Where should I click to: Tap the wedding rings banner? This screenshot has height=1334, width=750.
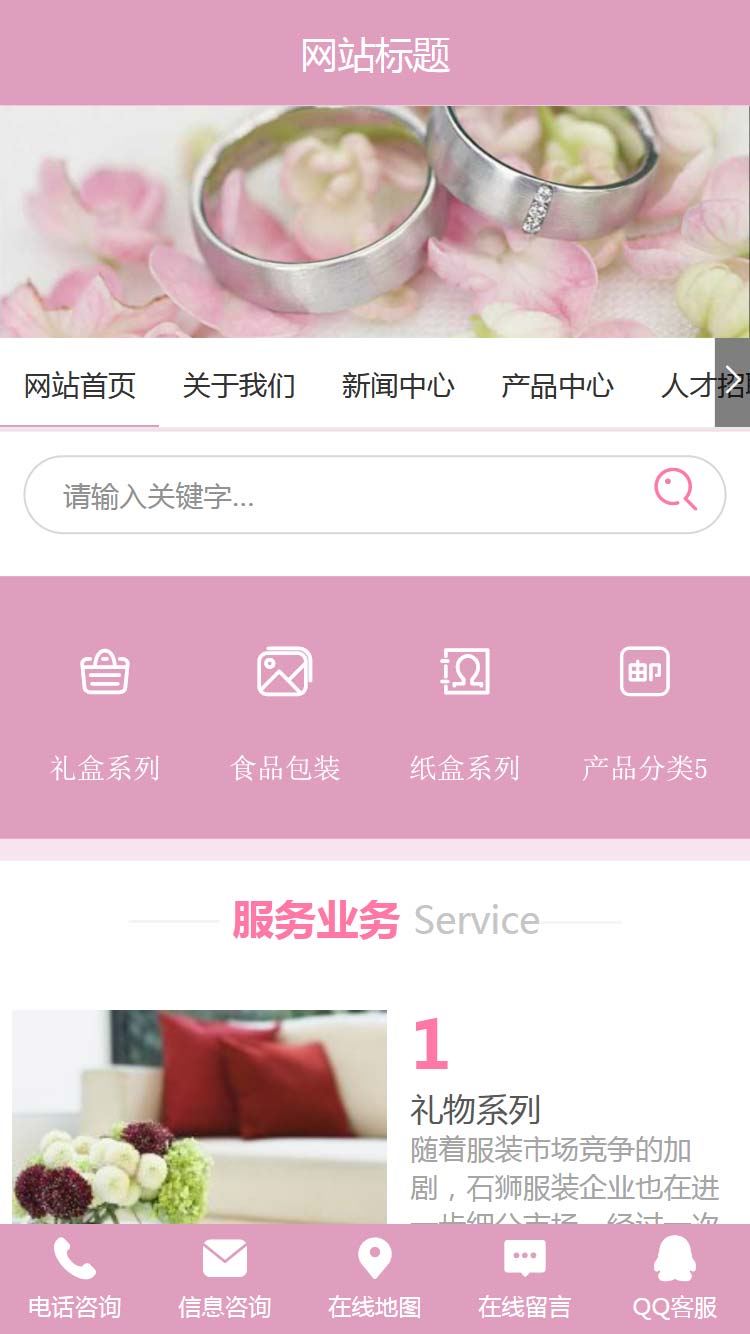pos(375,221)
